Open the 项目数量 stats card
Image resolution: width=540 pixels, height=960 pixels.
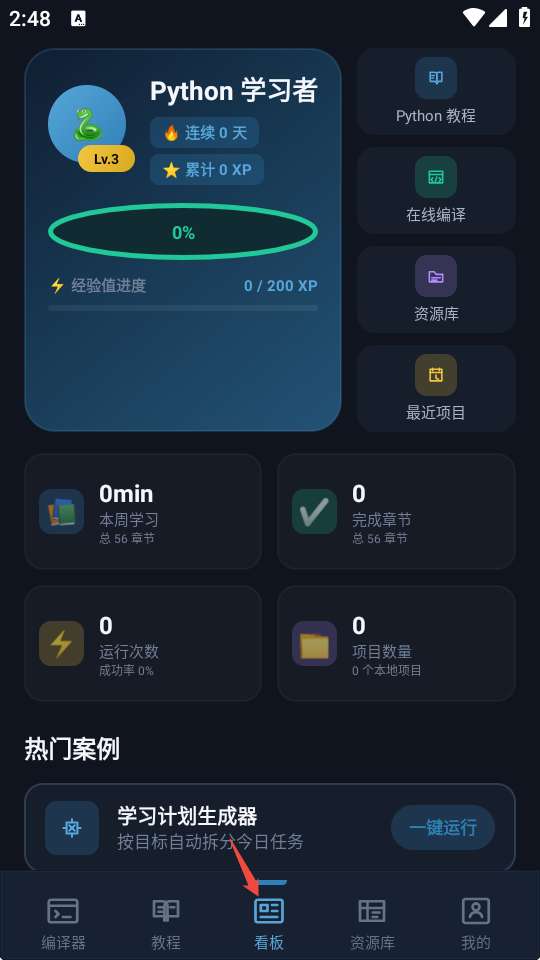(x=396, y=643)
